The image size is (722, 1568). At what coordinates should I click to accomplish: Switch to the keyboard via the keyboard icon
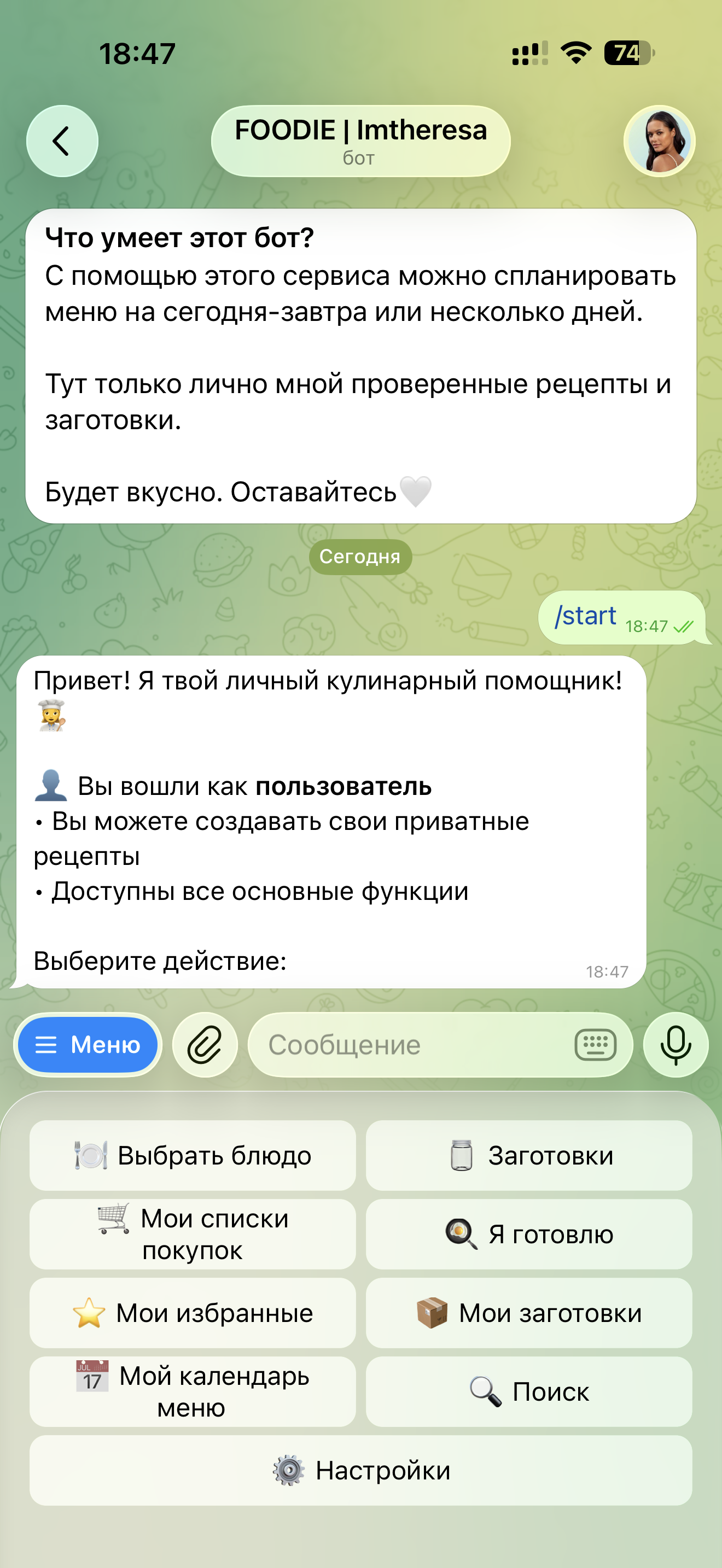coord(595,1045)
